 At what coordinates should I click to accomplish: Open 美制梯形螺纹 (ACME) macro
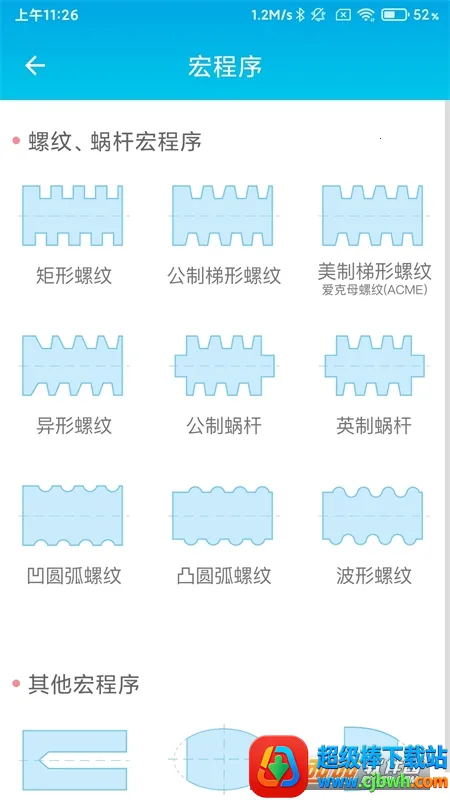[x=374, y=240]
